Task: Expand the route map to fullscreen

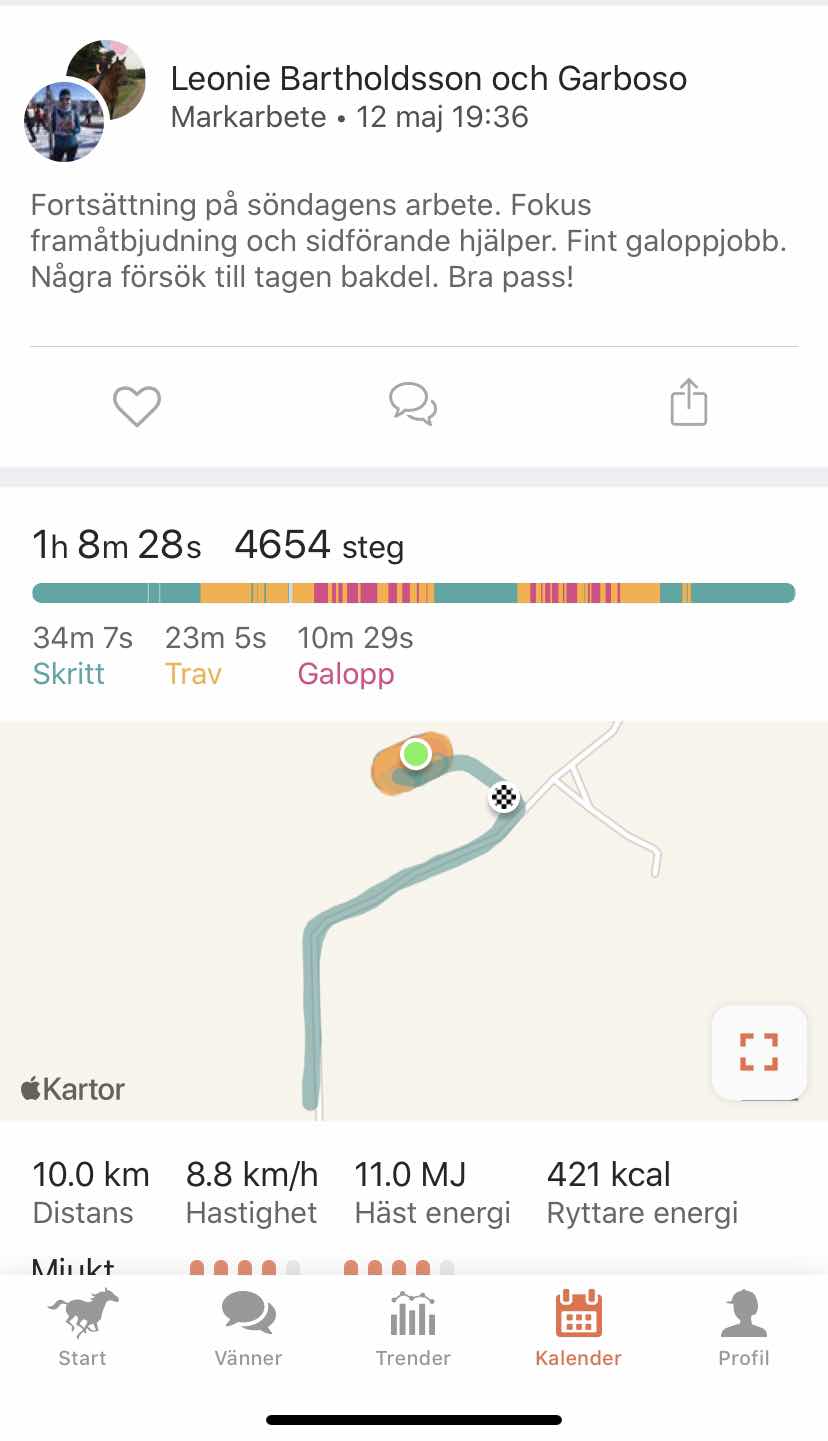Action: click(758, 1052)
